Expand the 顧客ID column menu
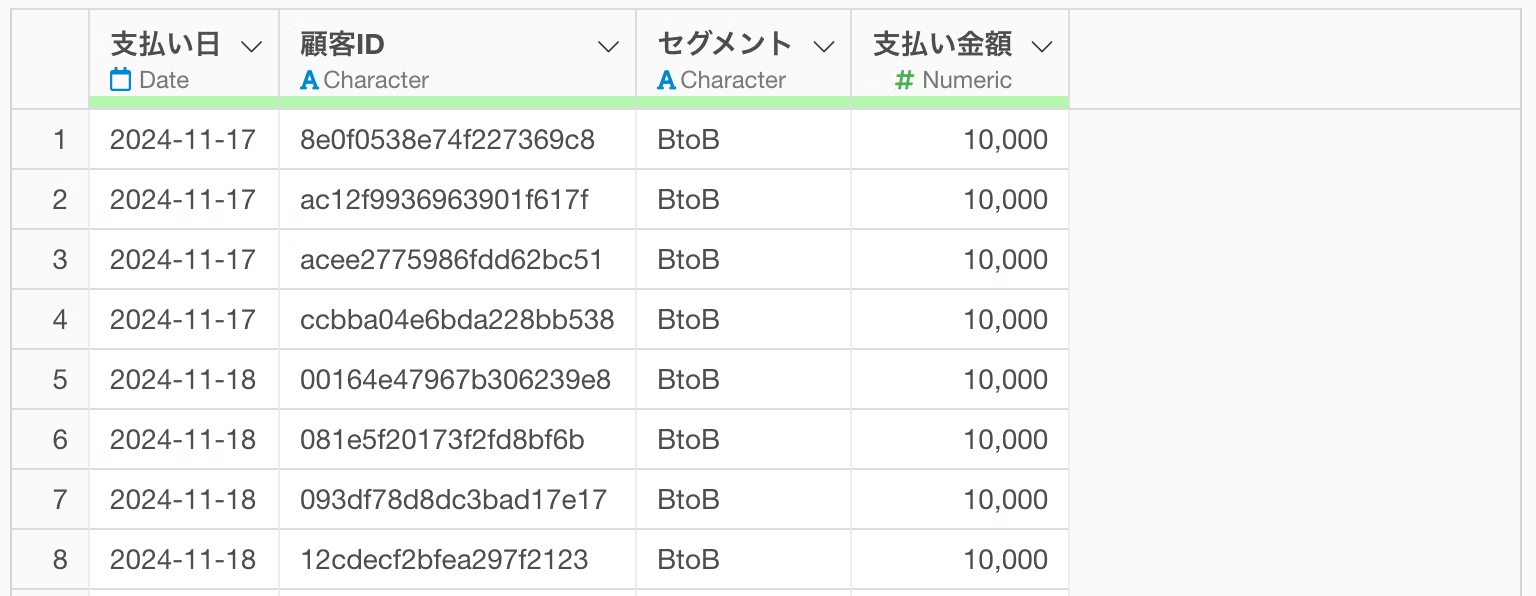The image size is (1536, 596). coord(608,47)
